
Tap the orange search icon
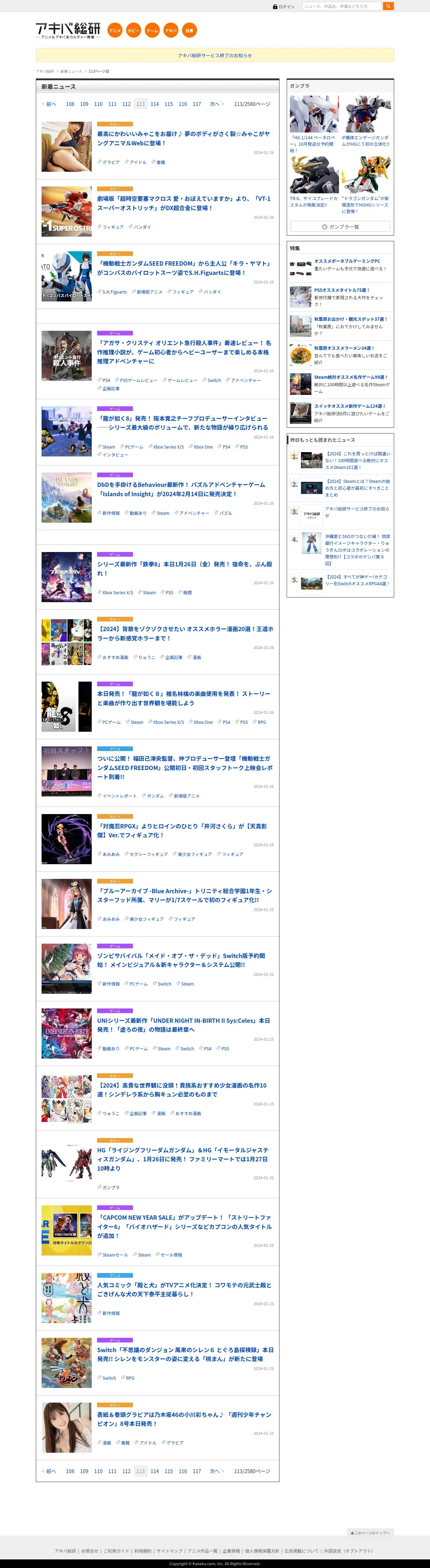(x=388, y=6)
